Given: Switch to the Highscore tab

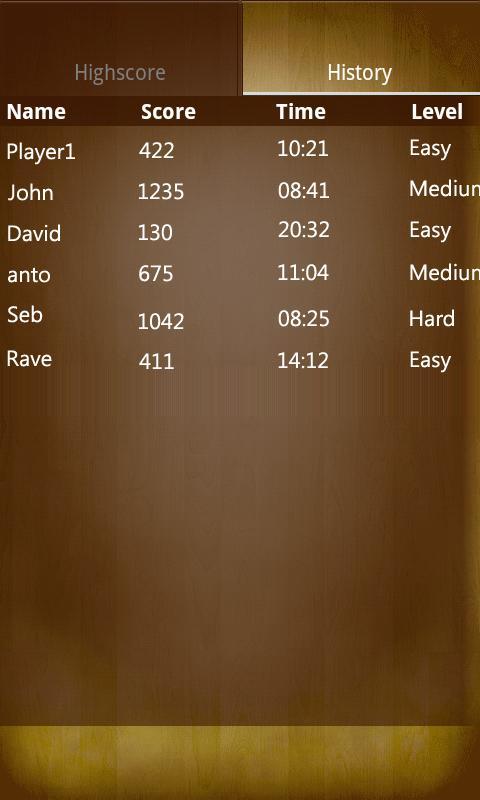Looking at the screenshot, I should tap(120, 49).
